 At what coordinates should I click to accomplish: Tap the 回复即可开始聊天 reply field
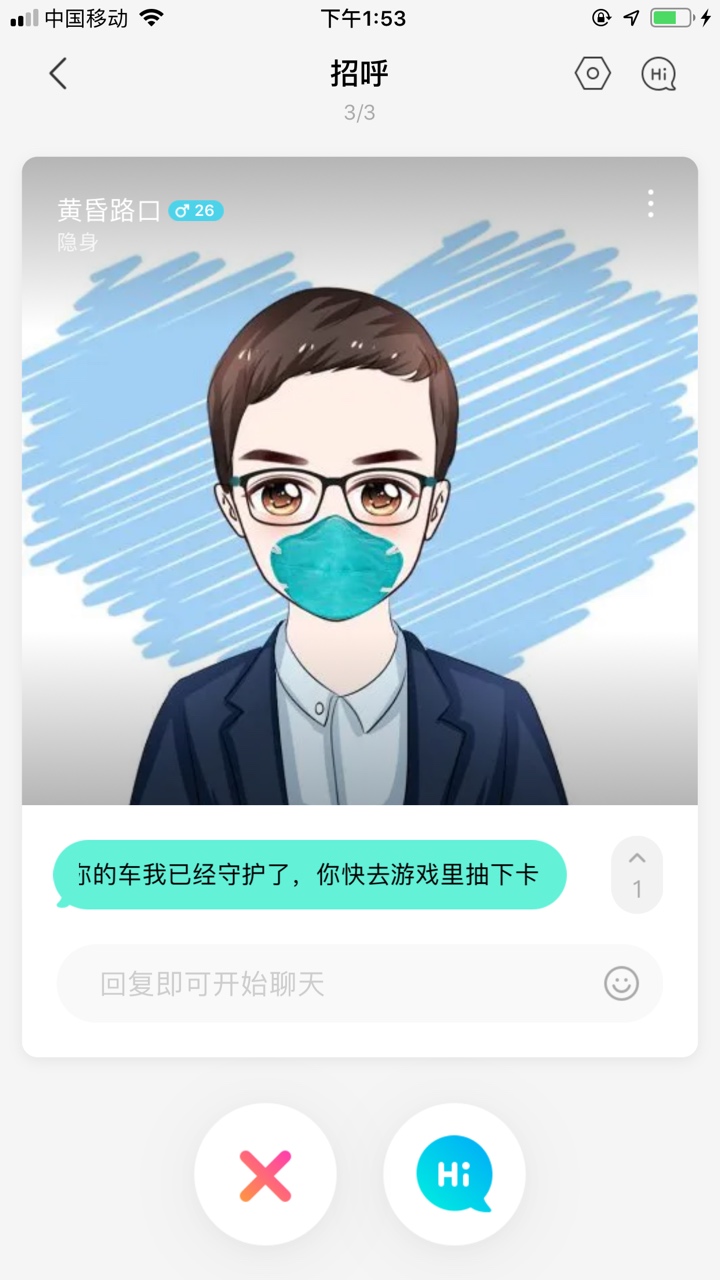pos(330,984)
